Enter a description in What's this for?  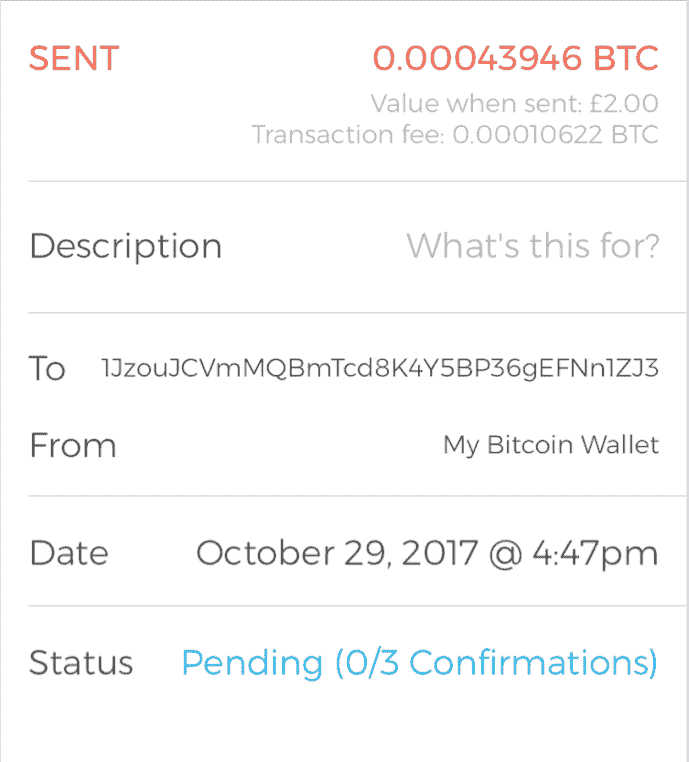click(x=533, y=246)
